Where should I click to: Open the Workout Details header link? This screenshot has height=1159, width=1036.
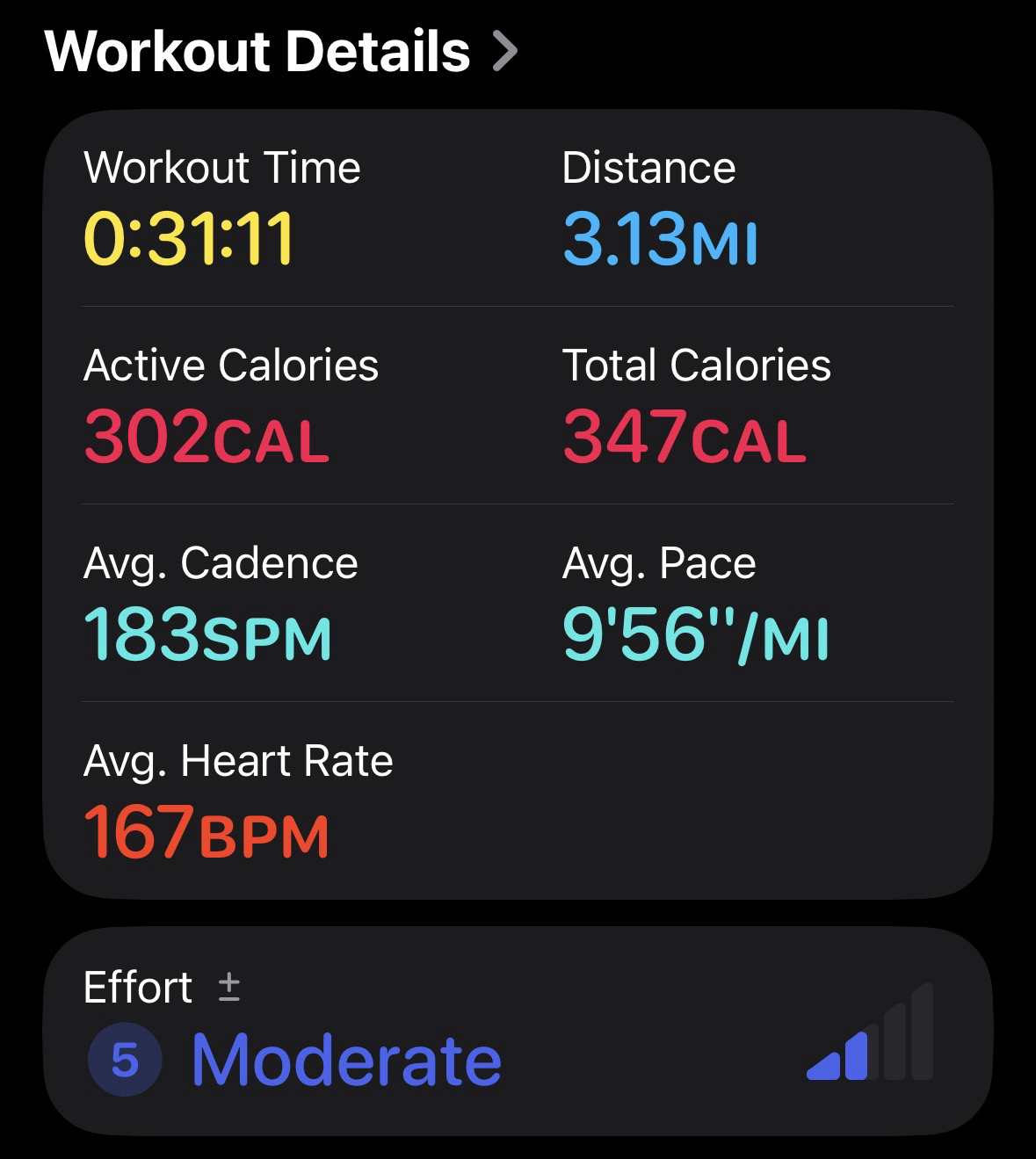tap(279, 51)
